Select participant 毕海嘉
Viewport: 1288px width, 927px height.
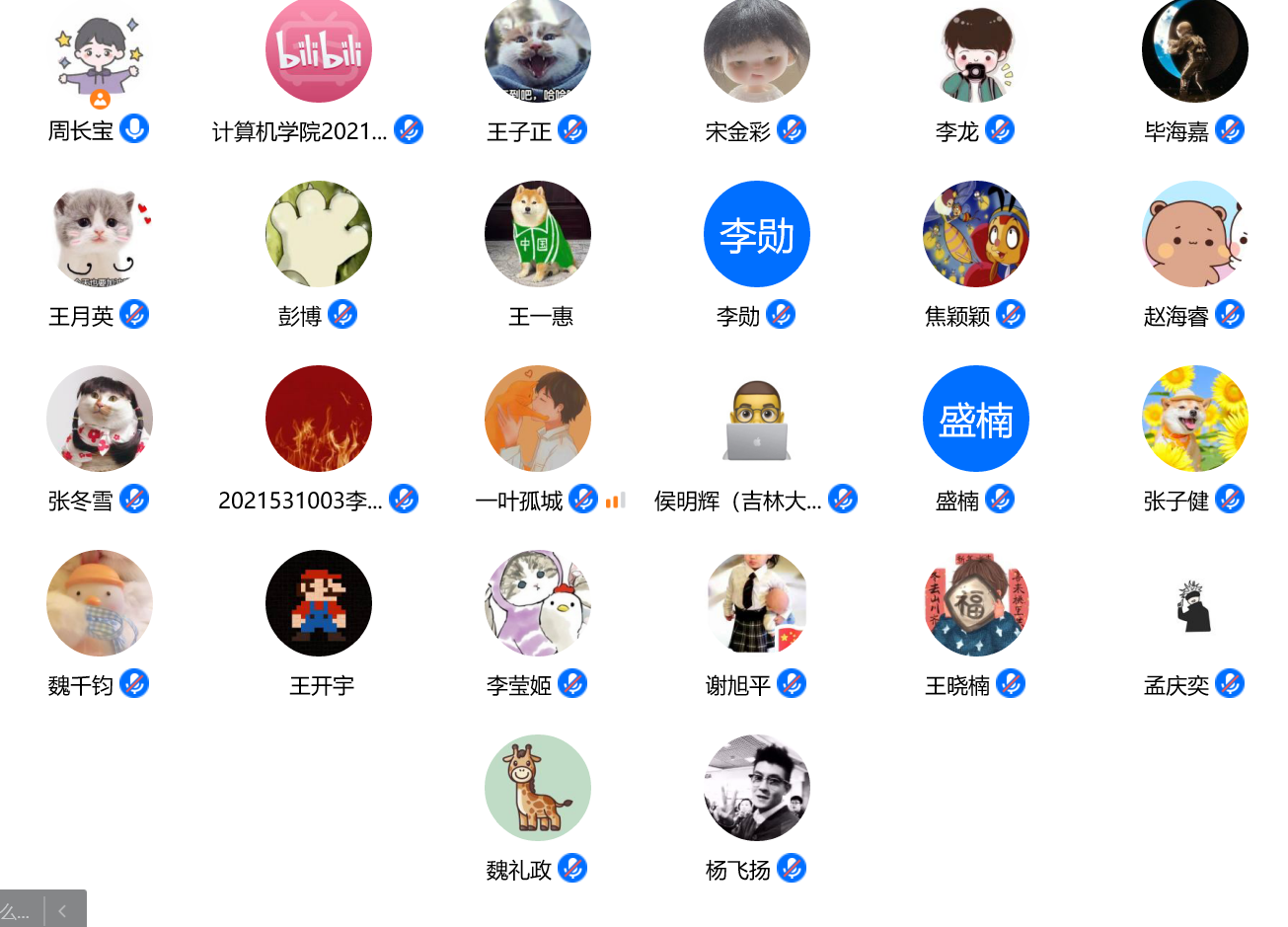1195,51
